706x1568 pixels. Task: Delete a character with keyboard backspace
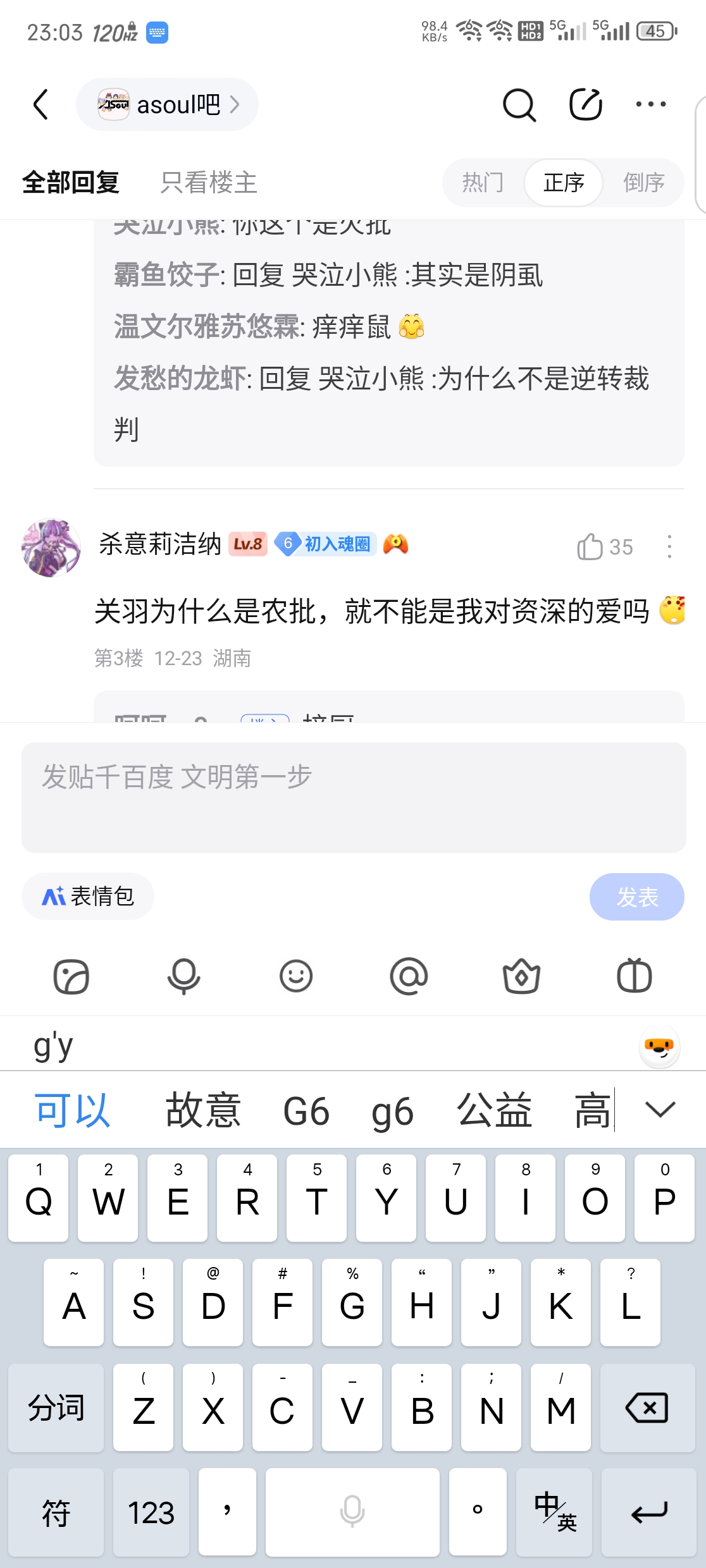point(647,1408)
